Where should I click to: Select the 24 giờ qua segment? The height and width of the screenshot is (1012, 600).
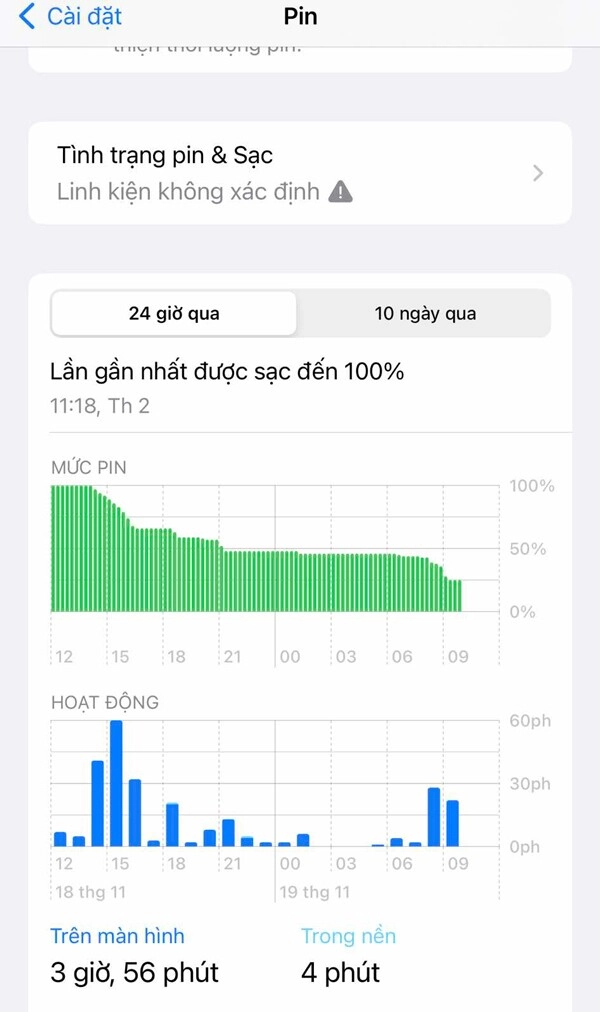(174, 314)
